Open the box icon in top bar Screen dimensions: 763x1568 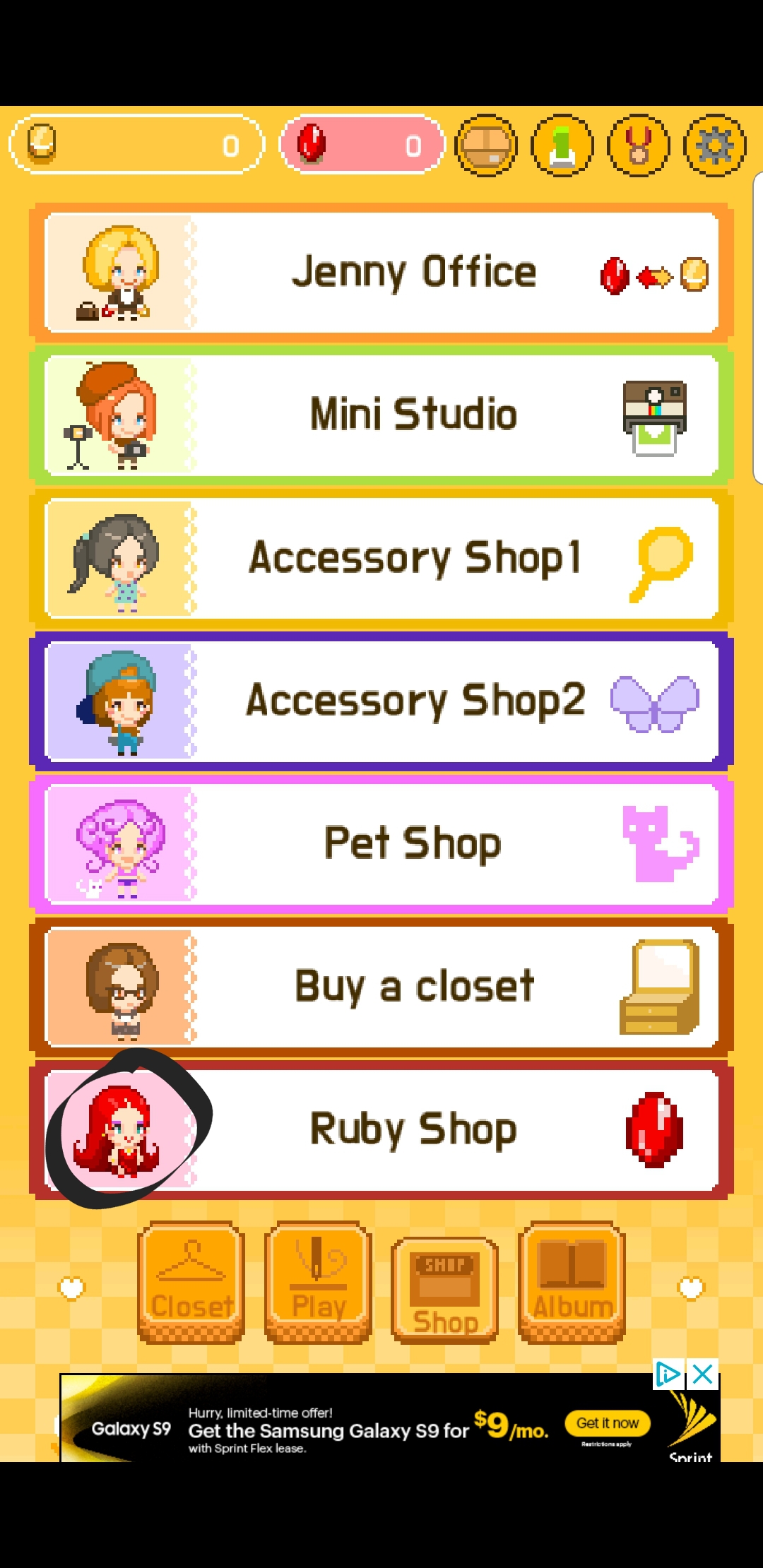(486, 145)
